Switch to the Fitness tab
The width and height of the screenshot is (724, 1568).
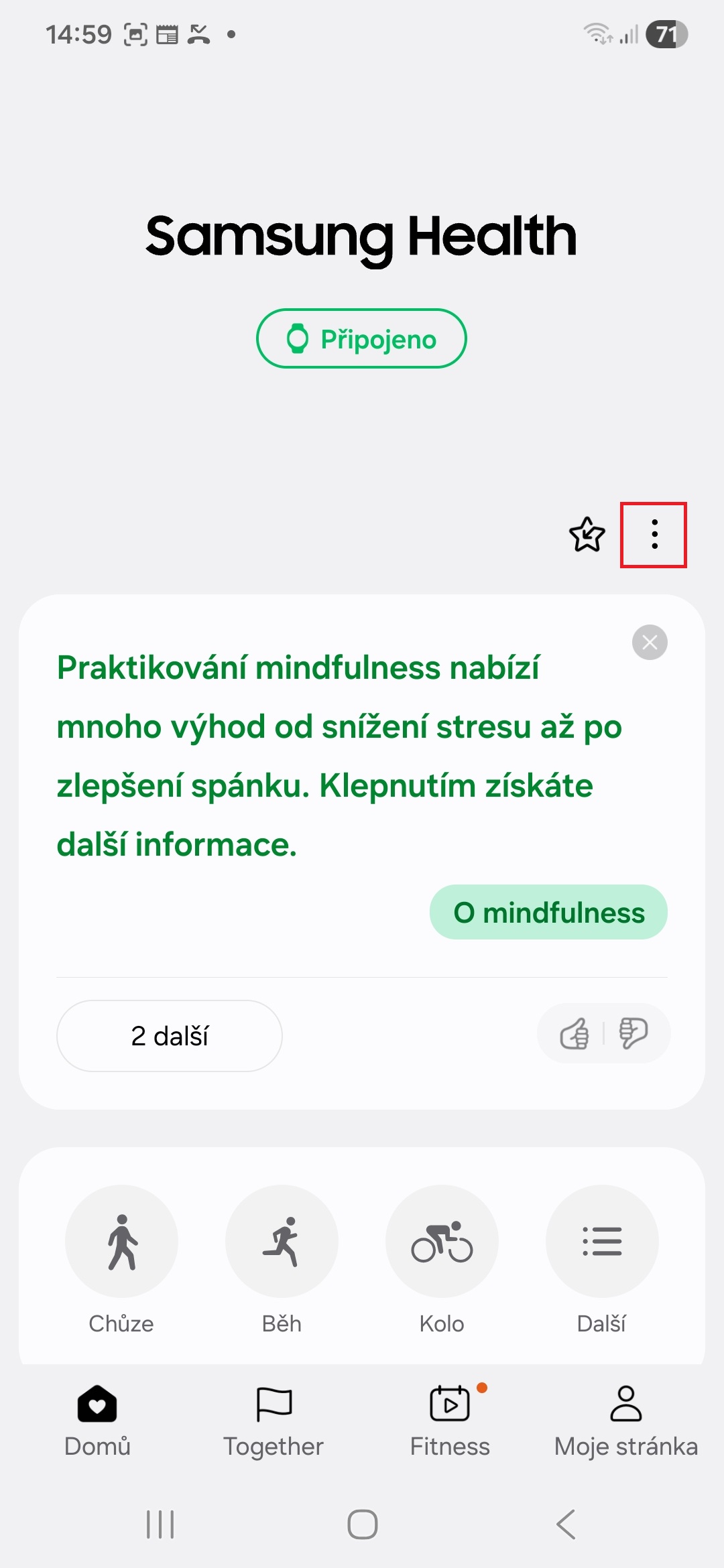click(x=450, y=1420)
